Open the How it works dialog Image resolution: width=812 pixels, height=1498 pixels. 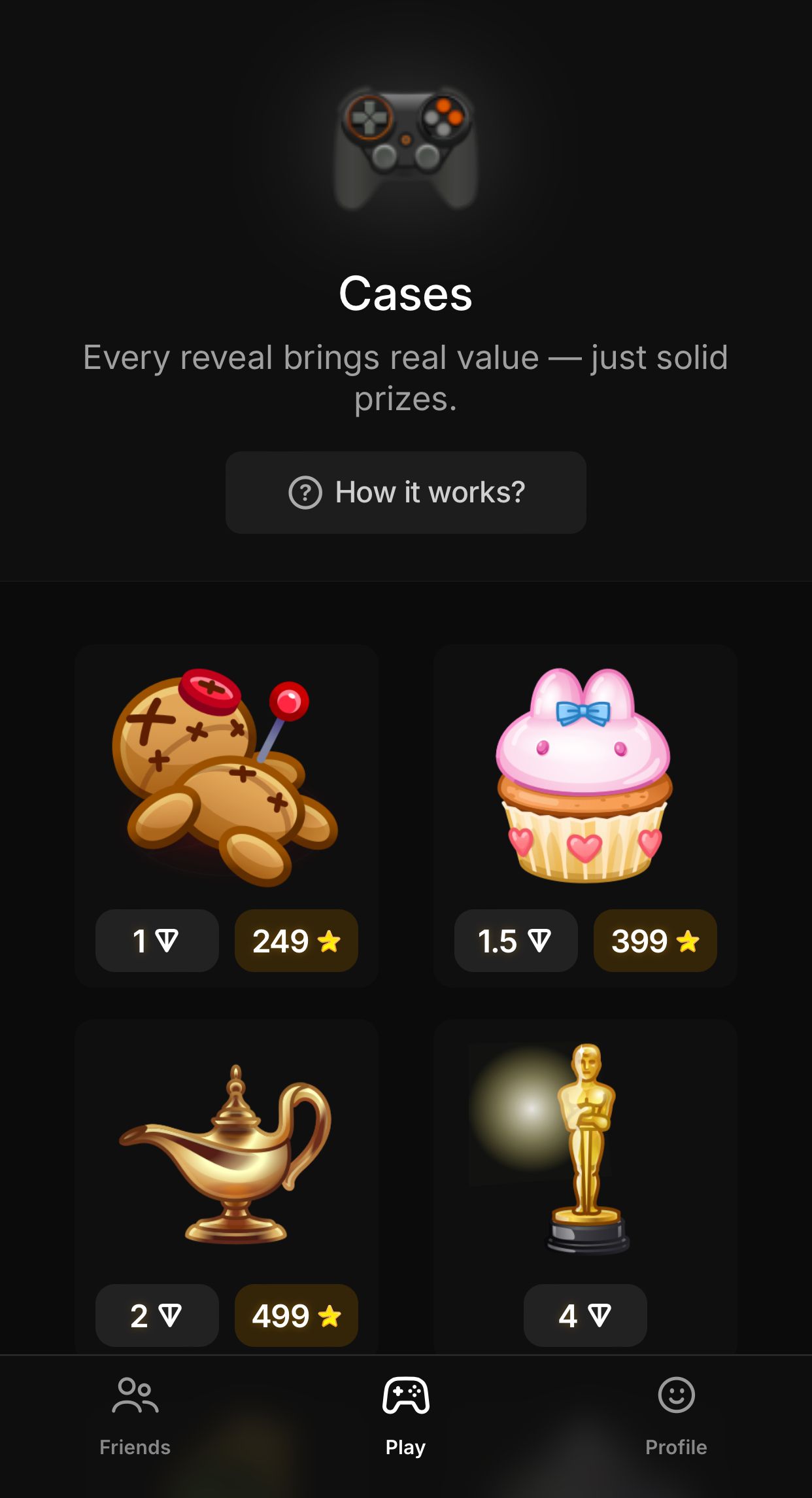click(x=405, y=493)
